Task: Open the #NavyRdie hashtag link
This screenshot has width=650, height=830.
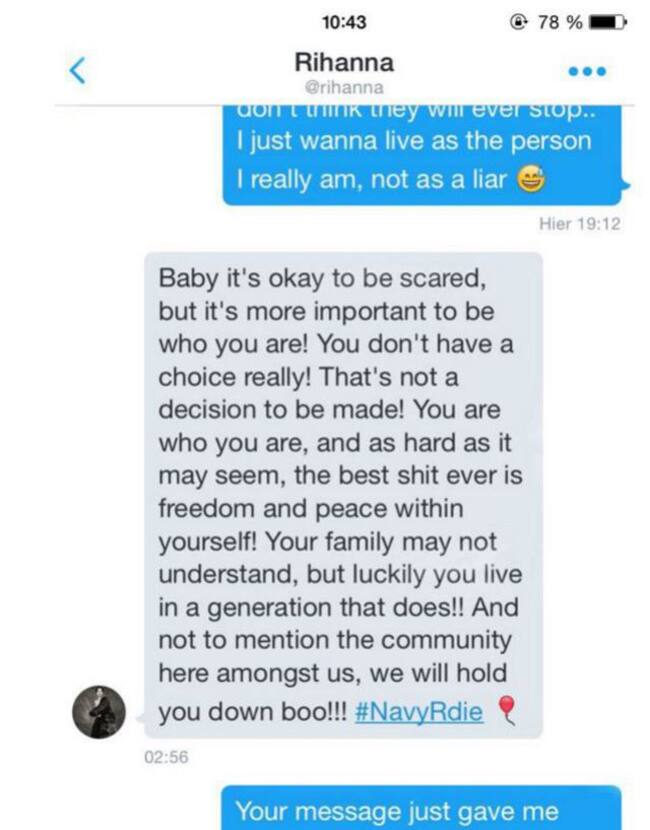Action: pyautogui.click(x=419, y=712)
